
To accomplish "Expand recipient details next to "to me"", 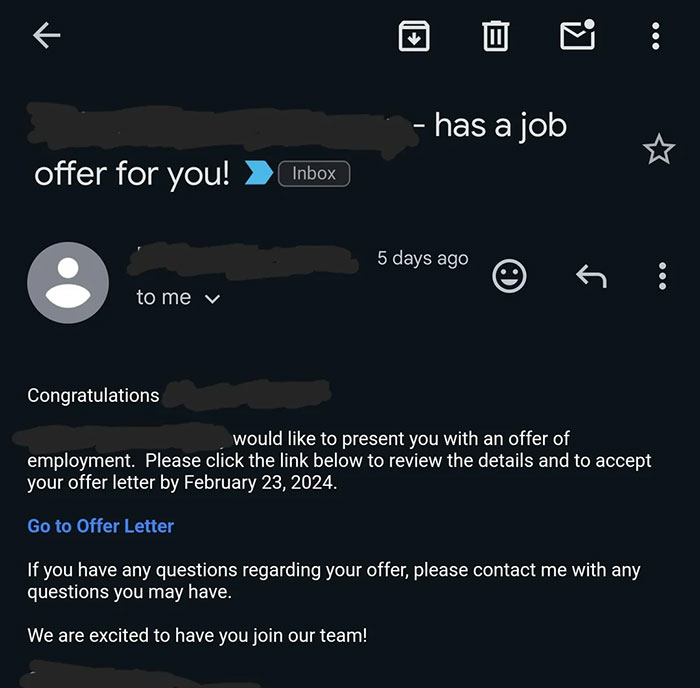I will [211, 298].
